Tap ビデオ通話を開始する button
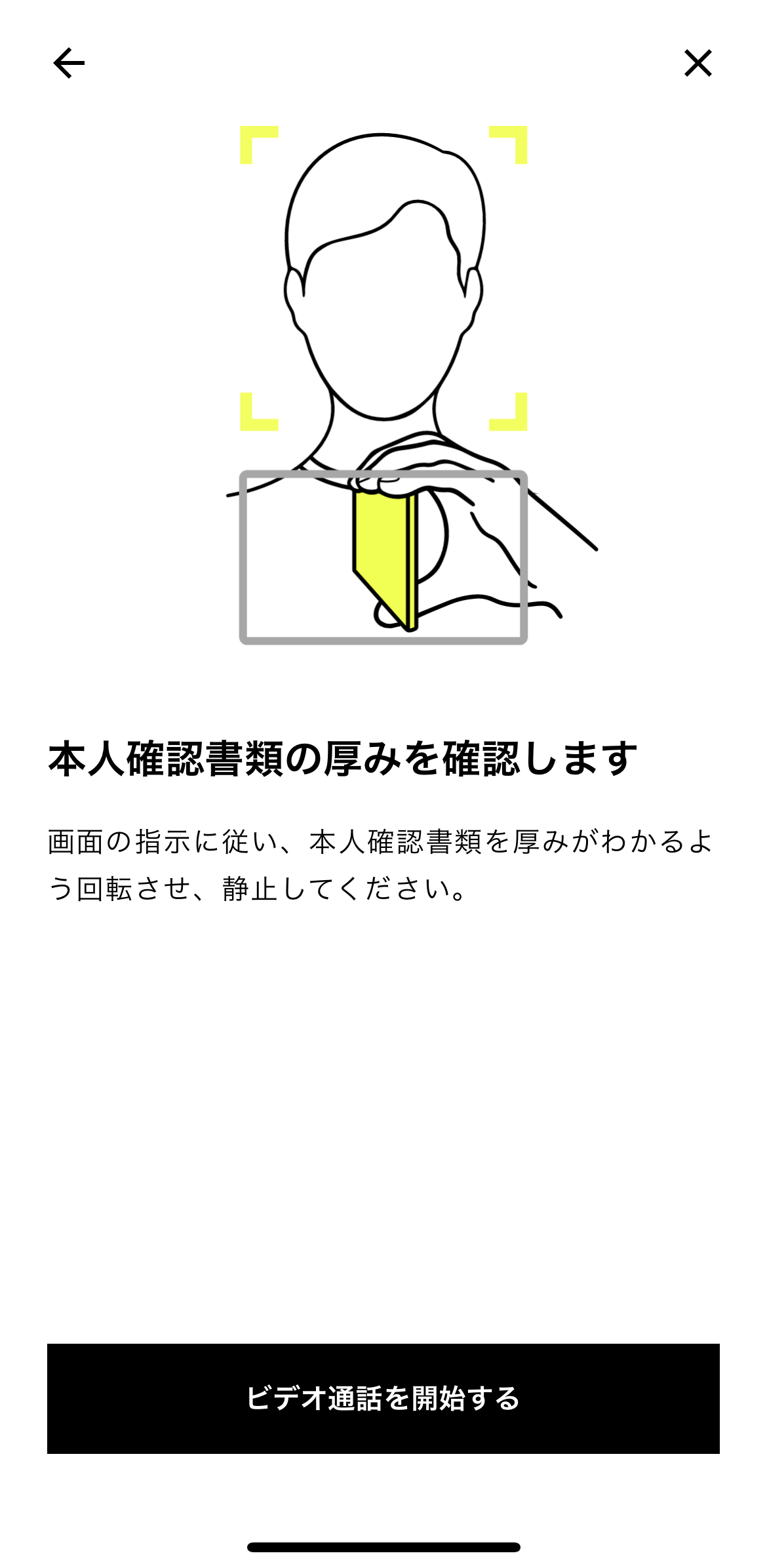 coord(383,1398)
